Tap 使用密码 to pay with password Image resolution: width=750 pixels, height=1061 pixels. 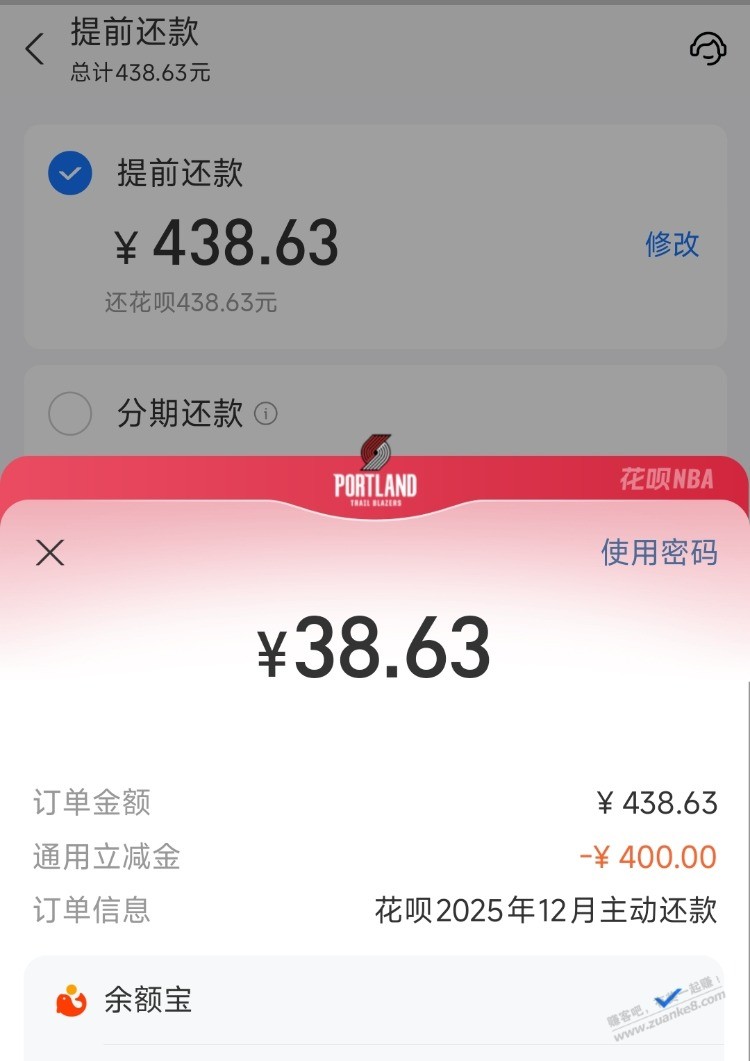pos(658,552)
